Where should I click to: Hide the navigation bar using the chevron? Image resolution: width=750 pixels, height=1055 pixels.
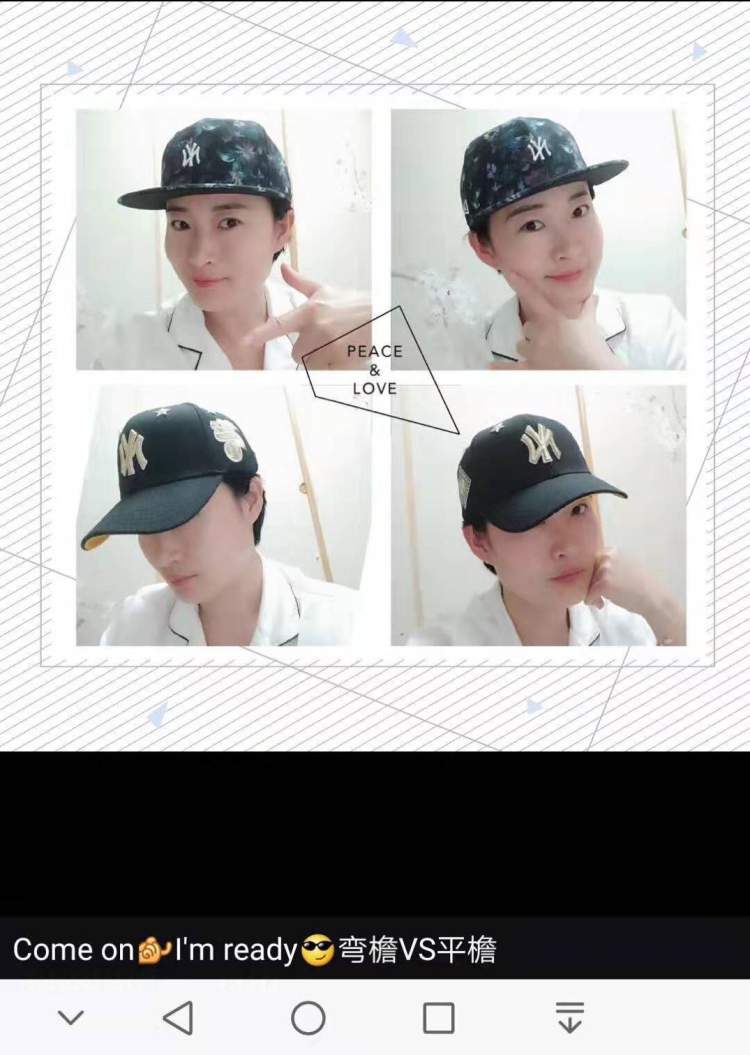tap(70, 1018)
